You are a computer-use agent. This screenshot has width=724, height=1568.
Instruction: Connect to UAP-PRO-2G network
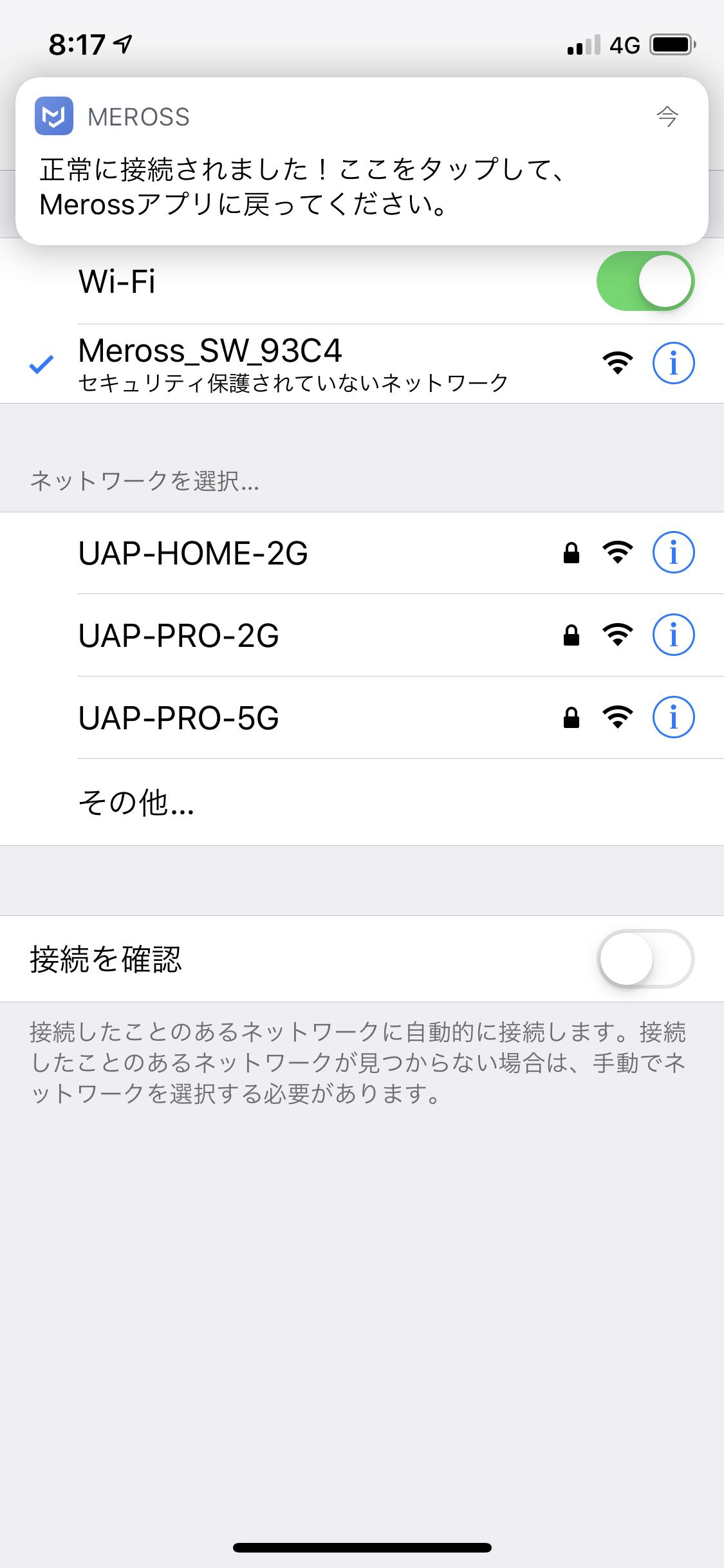362,635
